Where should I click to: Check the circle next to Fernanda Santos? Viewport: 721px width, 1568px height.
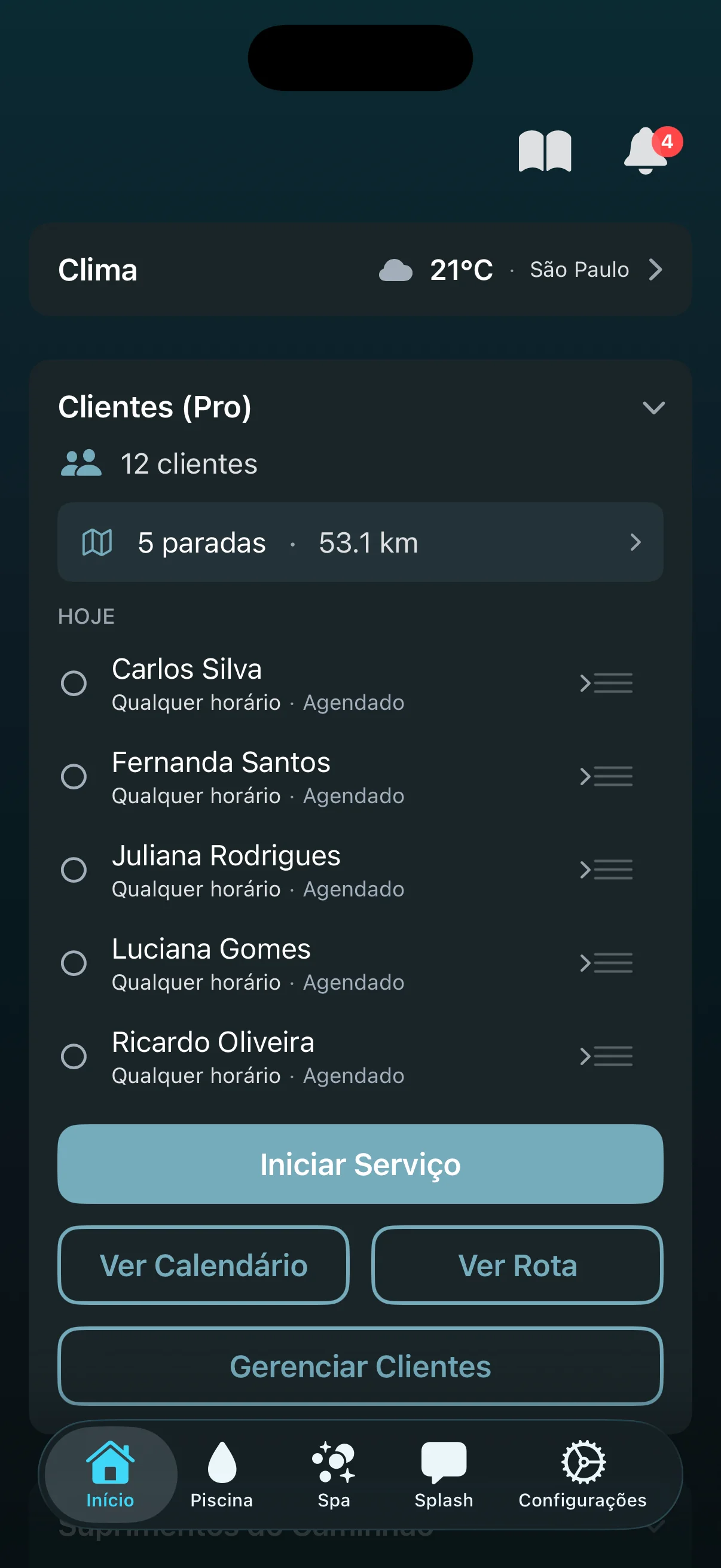click(75, 777)
